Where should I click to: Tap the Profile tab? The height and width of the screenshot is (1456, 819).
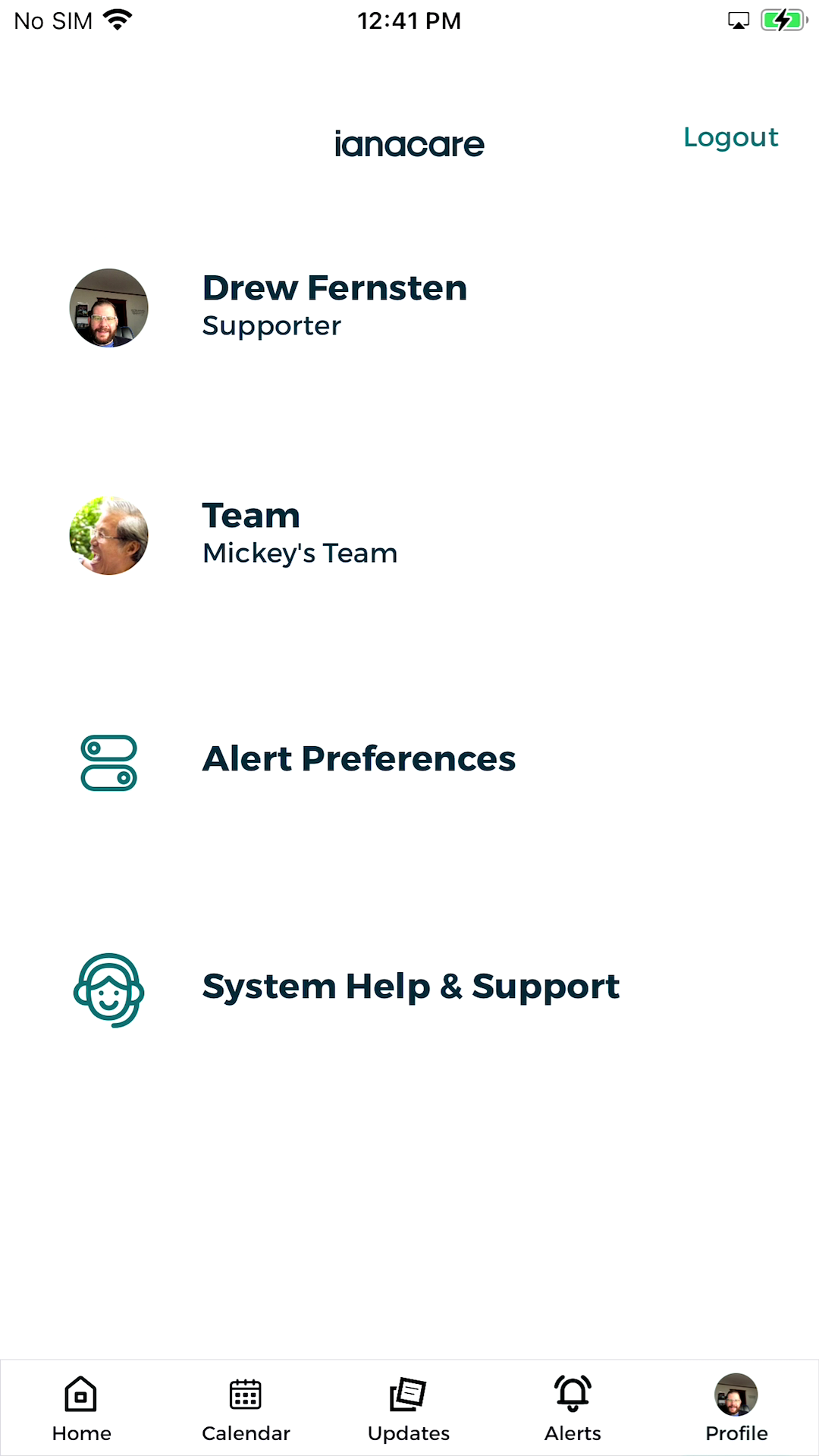pyautogui.click(x=736, y=1408)
